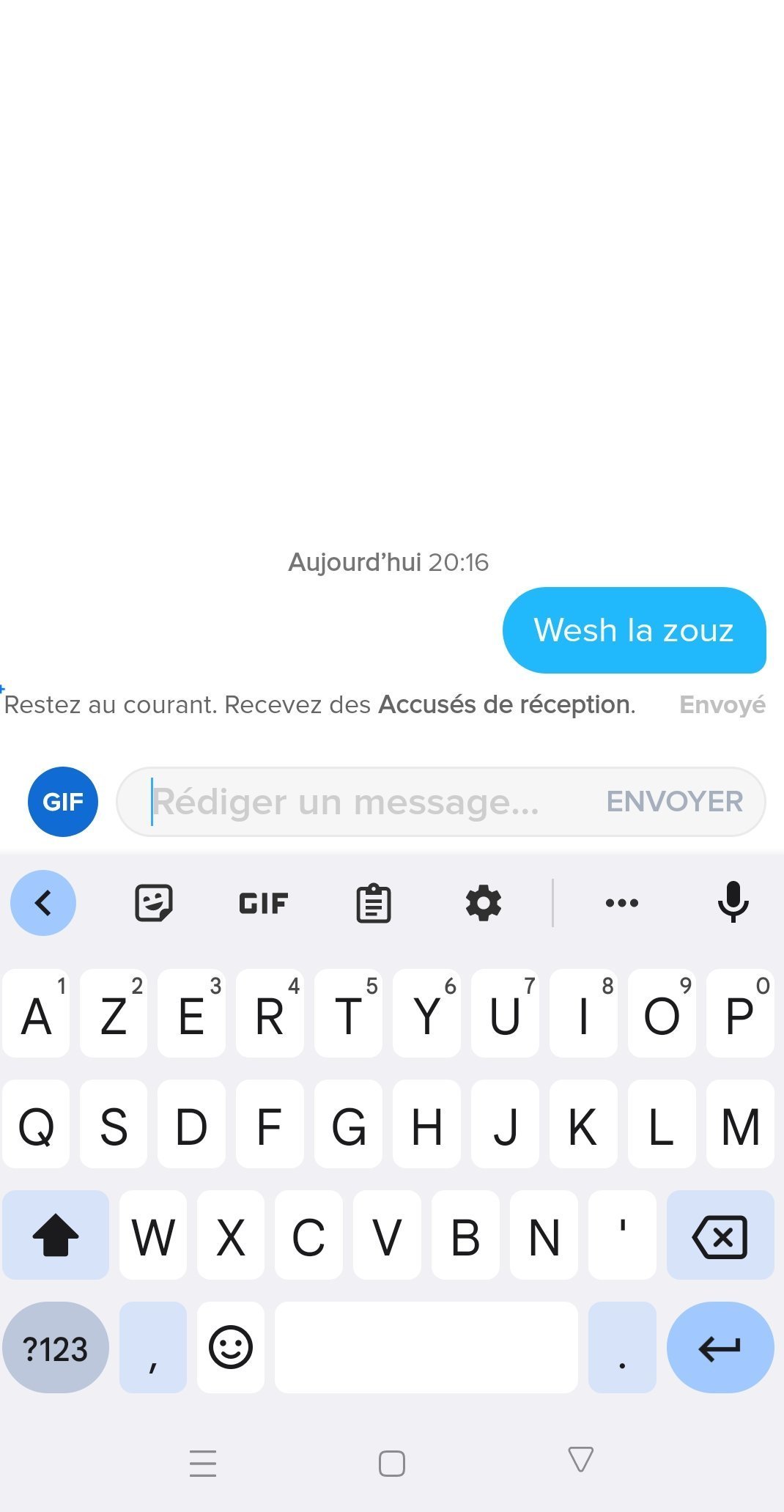The image size is (784, 1512).
Task: Start voice typing with microphone
Action: click(x=733, y=903)
